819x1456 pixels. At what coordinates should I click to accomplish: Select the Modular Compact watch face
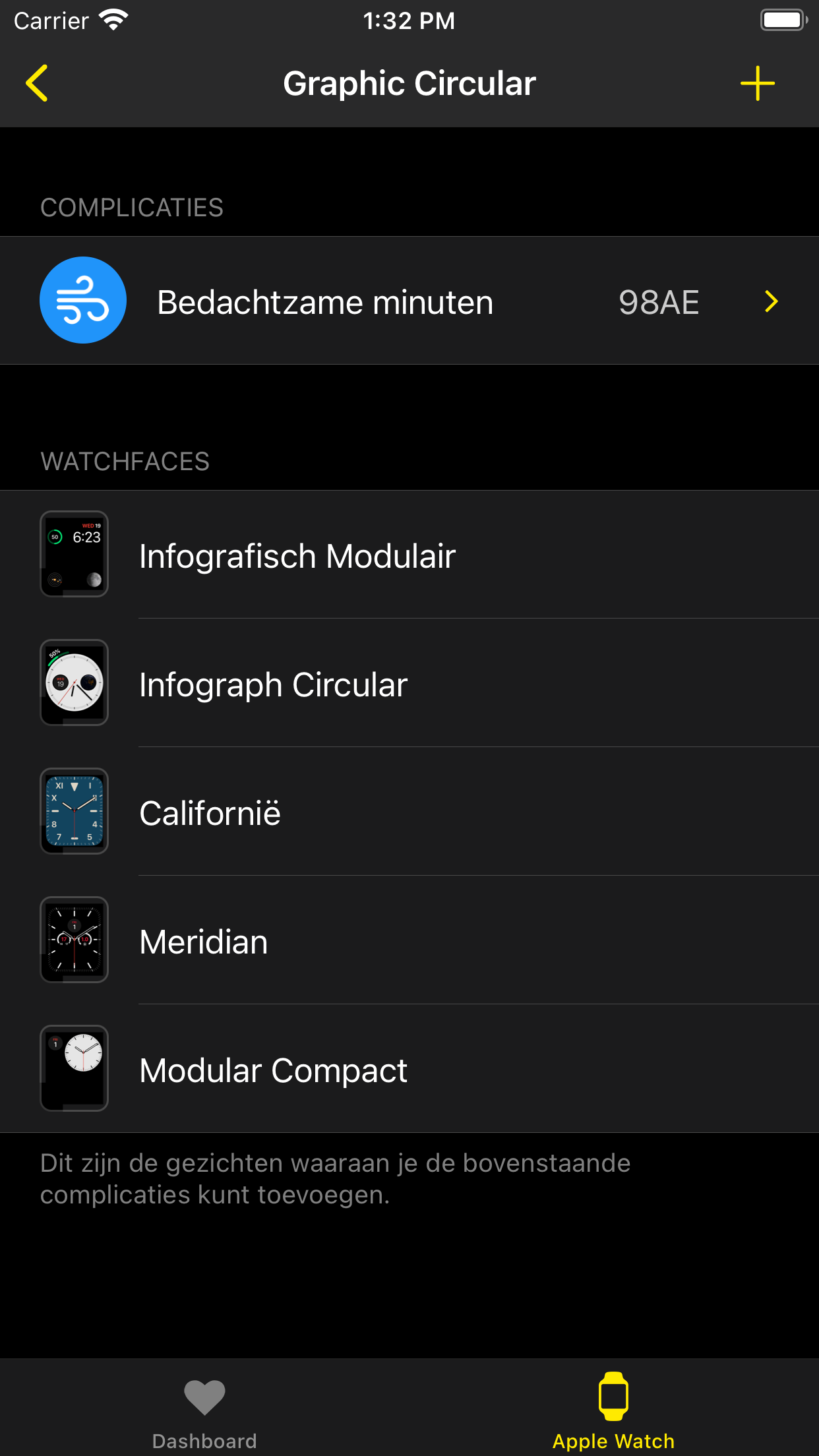[x=409, y=1069]
